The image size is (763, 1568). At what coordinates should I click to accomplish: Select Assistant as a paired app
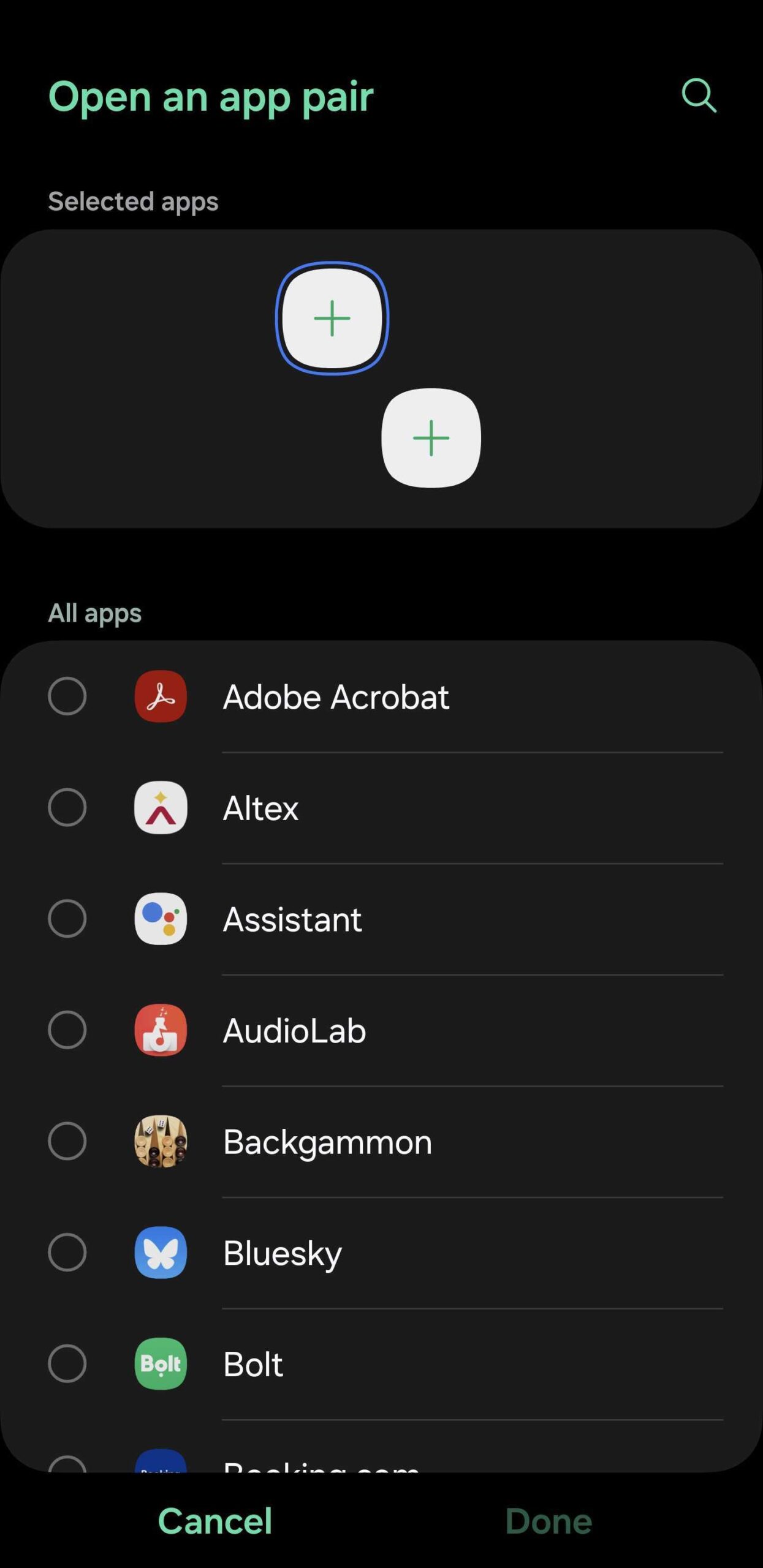[x=67, y=919]
